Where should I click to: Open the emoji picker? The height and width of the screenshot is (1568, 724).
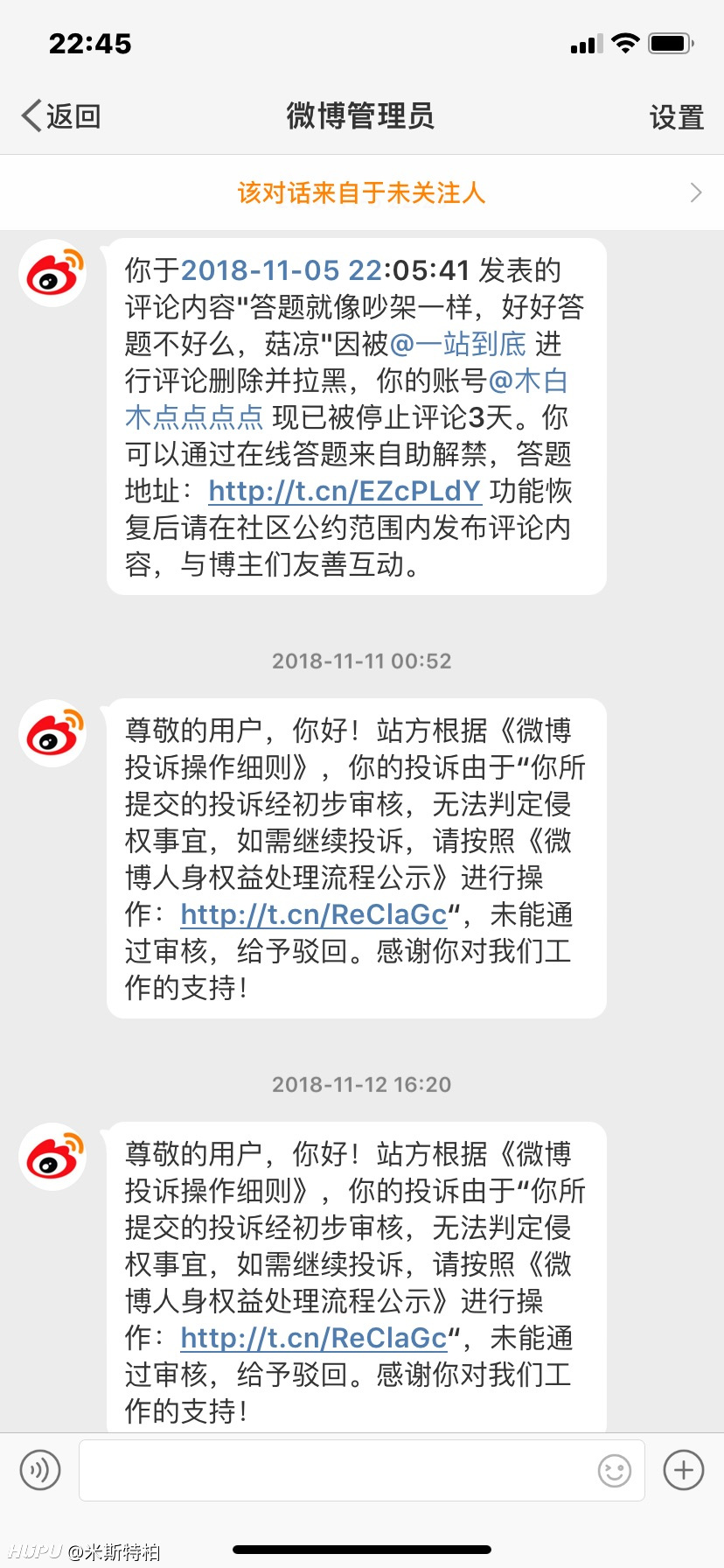coord(615,1470)
